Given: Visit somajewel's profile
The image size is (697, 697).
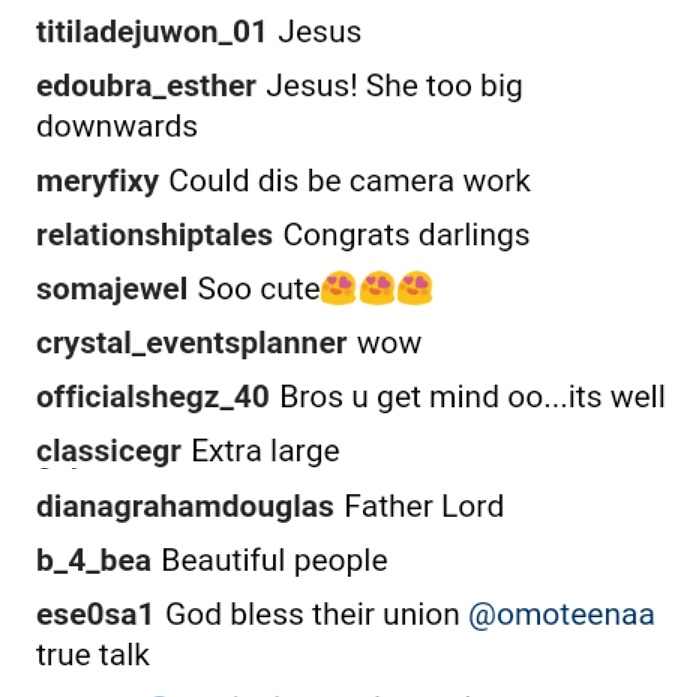Looking at the screenshot, I should (x=111, y=290).
